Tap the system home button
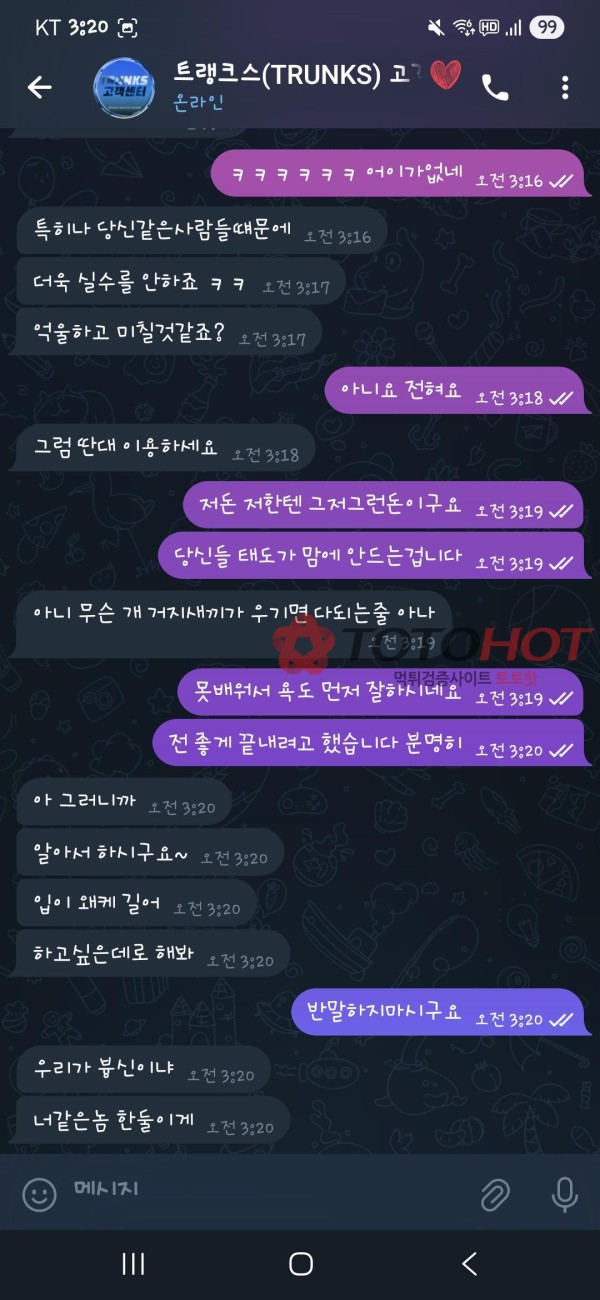 [300, 1264]
